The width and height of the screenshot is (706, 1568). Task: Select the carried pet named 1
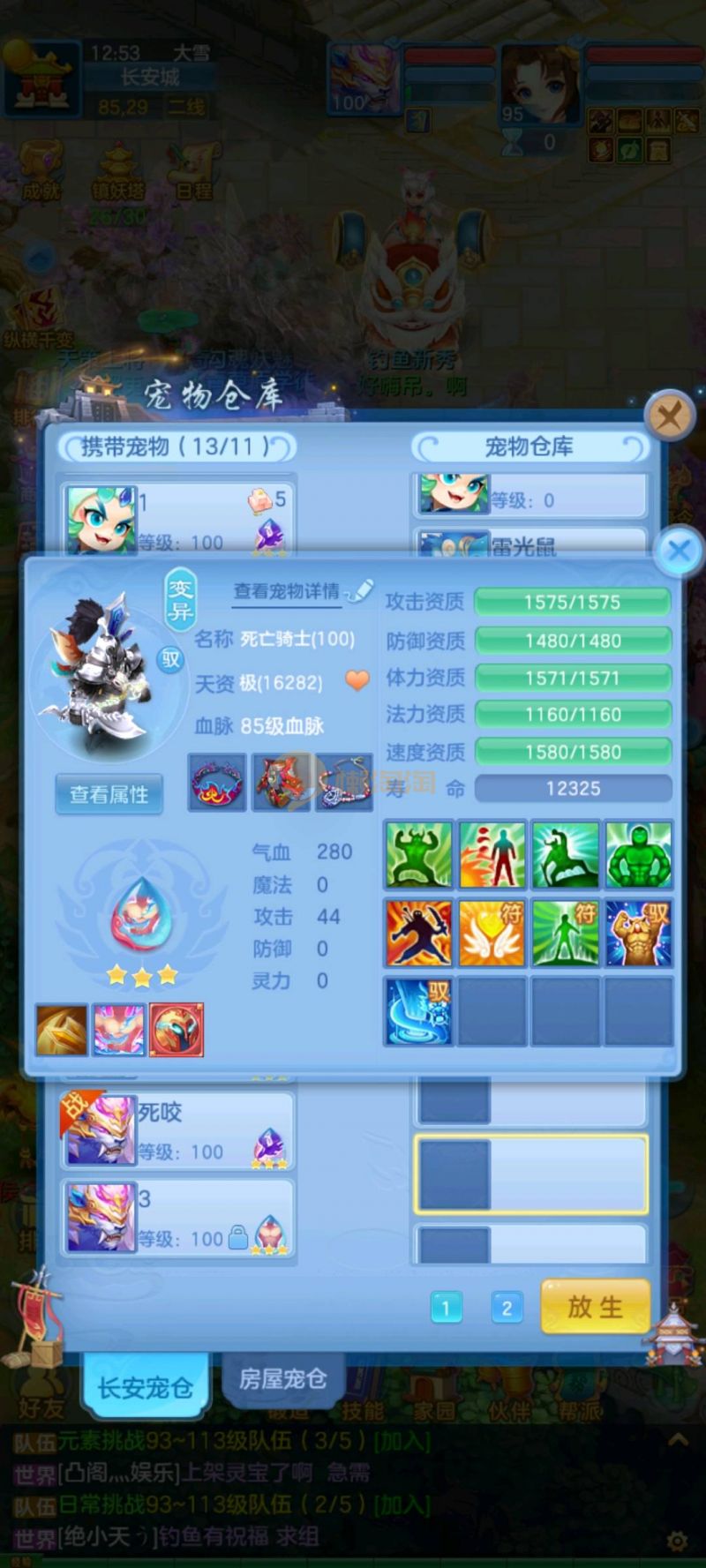pos(176,516)
